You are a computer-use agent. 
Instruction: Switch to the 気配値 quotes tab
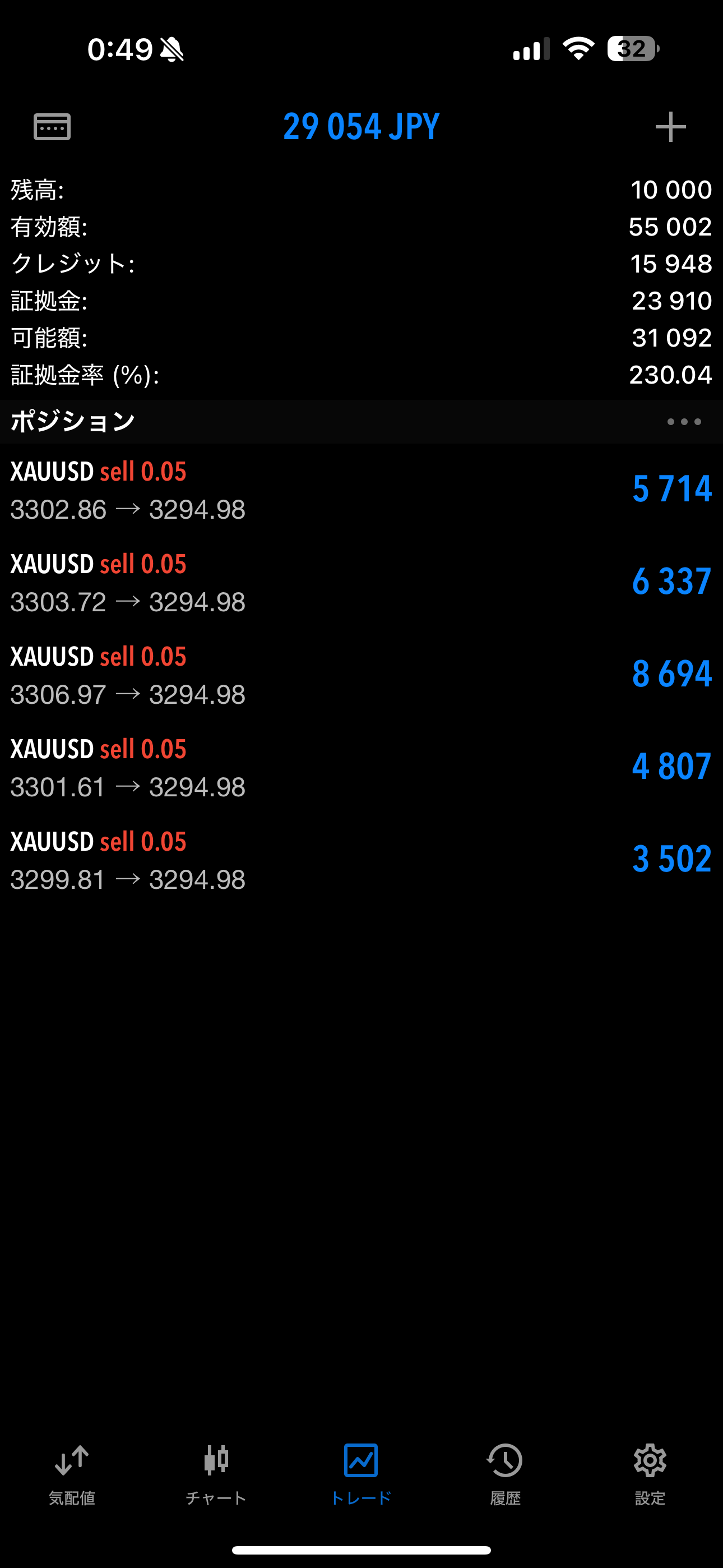click(72, 1474)
